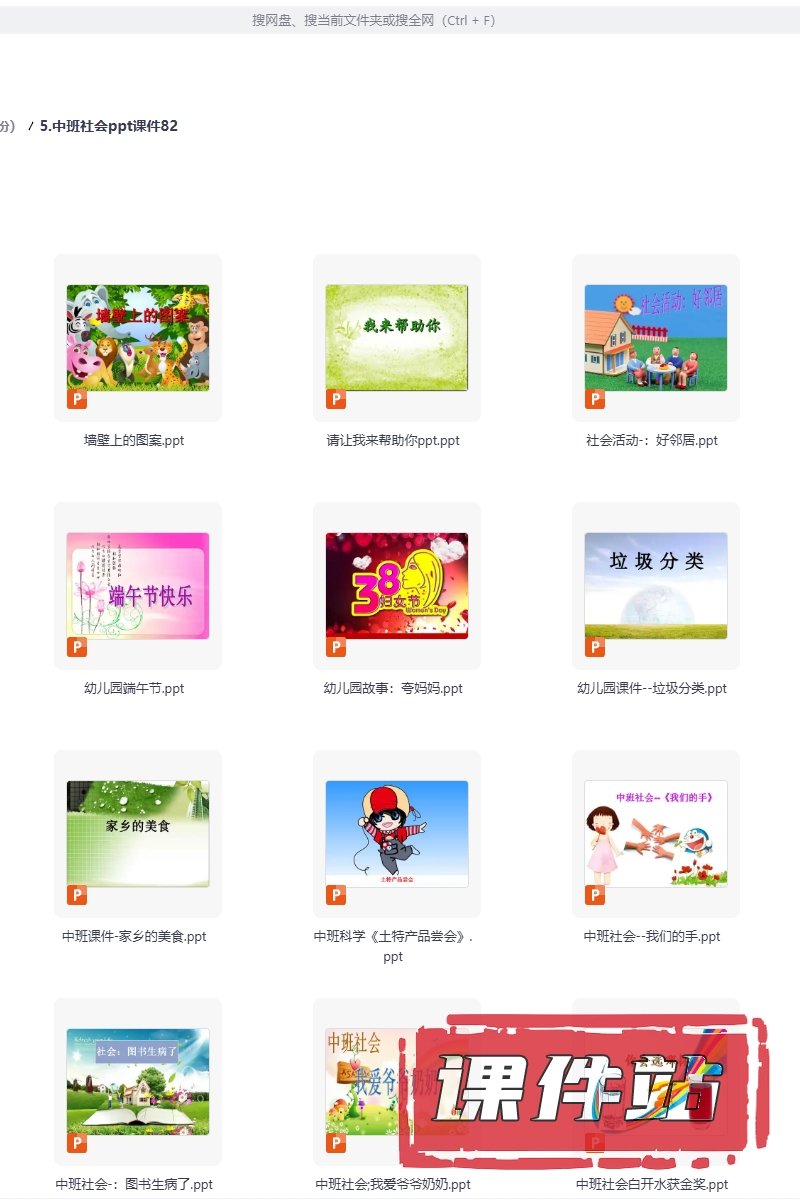
Task: Open 幼儿园故事：夸妈妈.ppt file
Action: [x=397, y=586]
